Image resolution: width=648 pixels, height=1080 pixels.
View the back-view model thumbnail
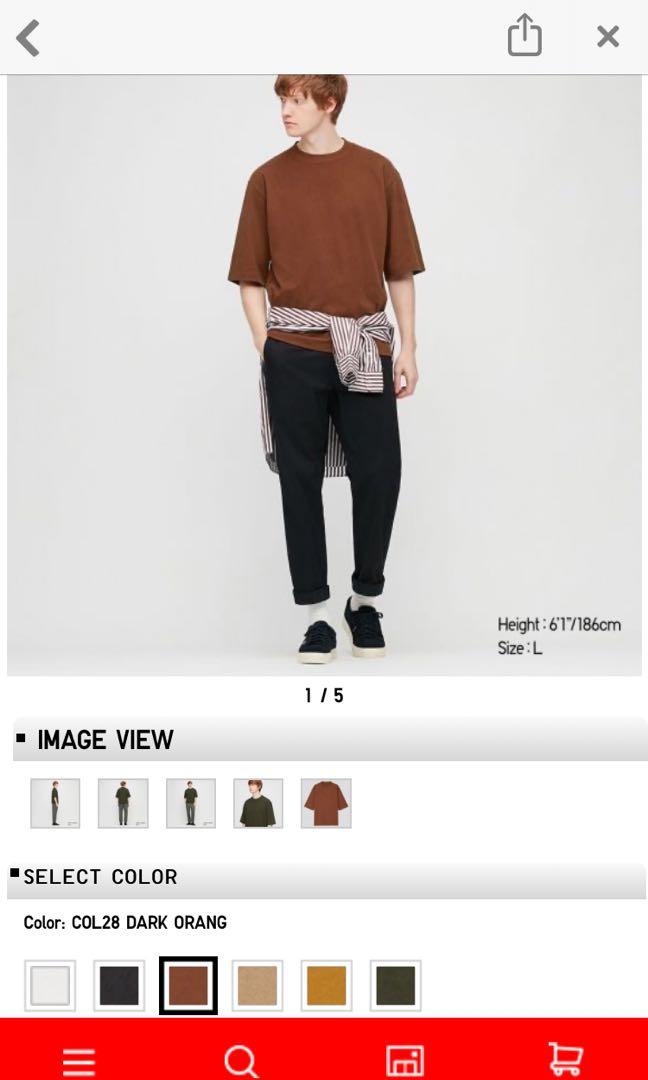pos(123,803)
